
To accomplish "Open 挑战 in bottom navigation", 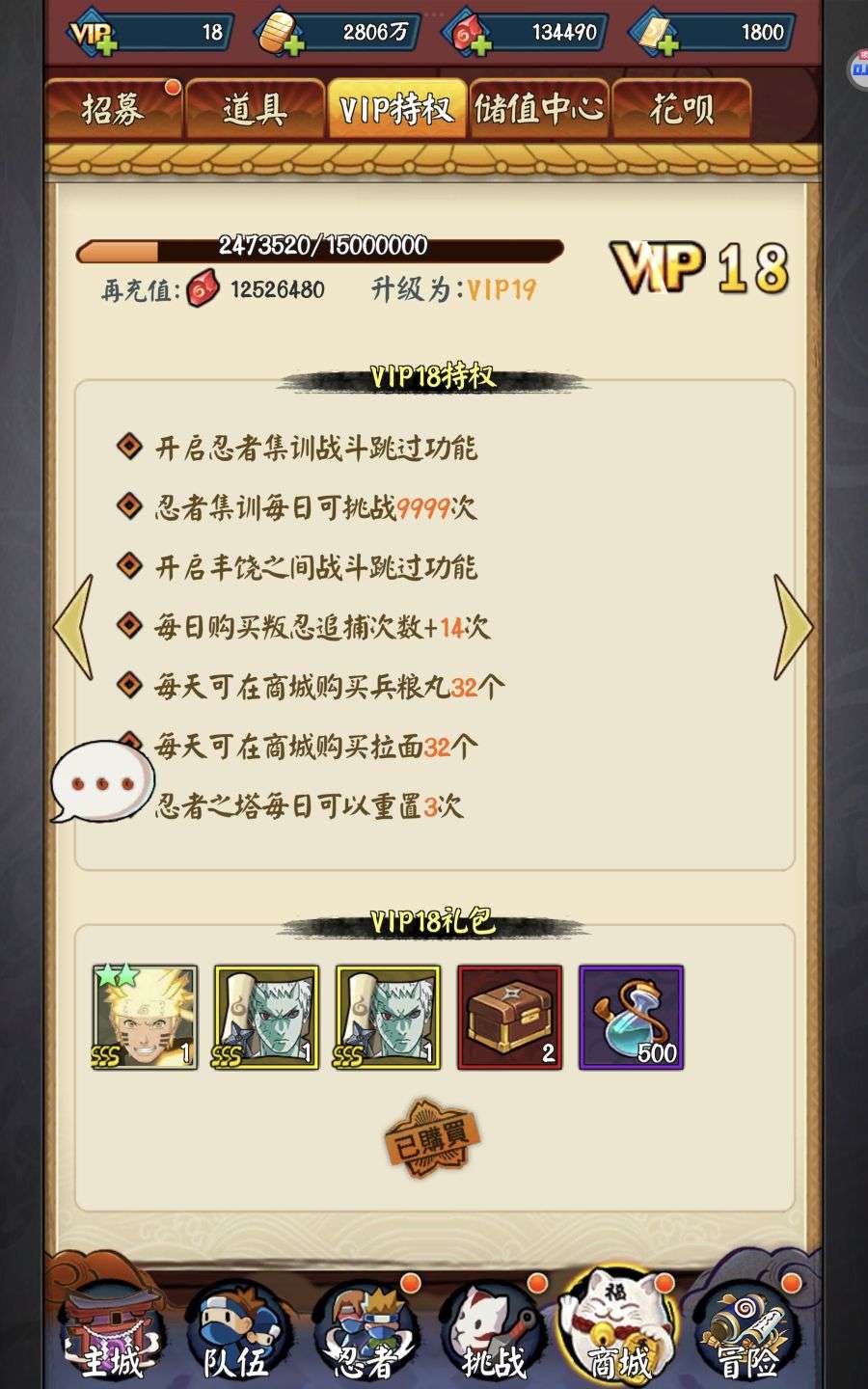I will point(494,1331).
